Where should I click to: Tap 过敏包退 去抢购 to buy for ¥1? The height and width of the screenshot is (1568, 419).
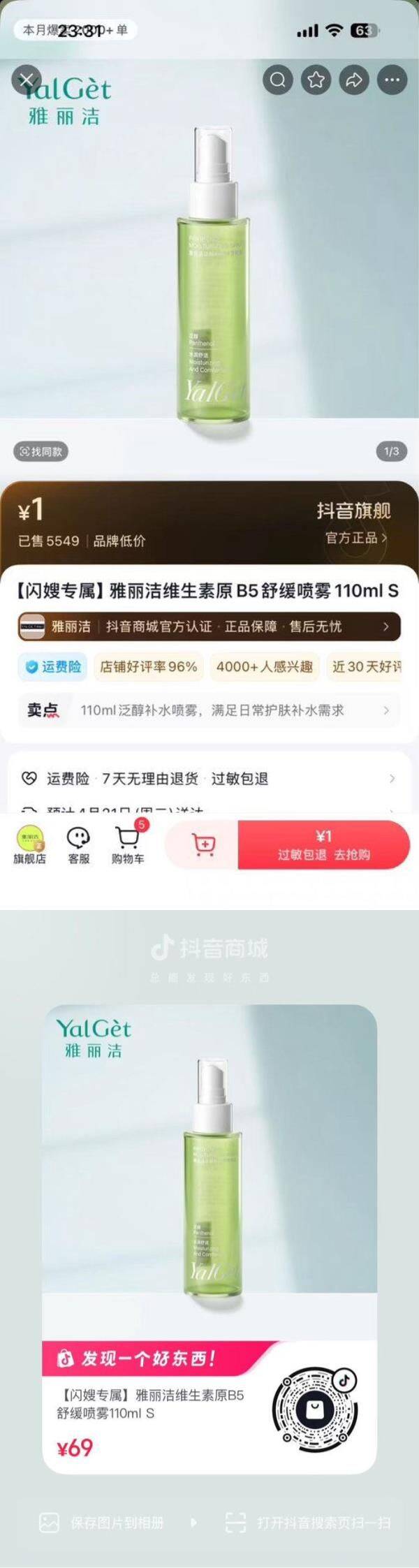point(323,845)
